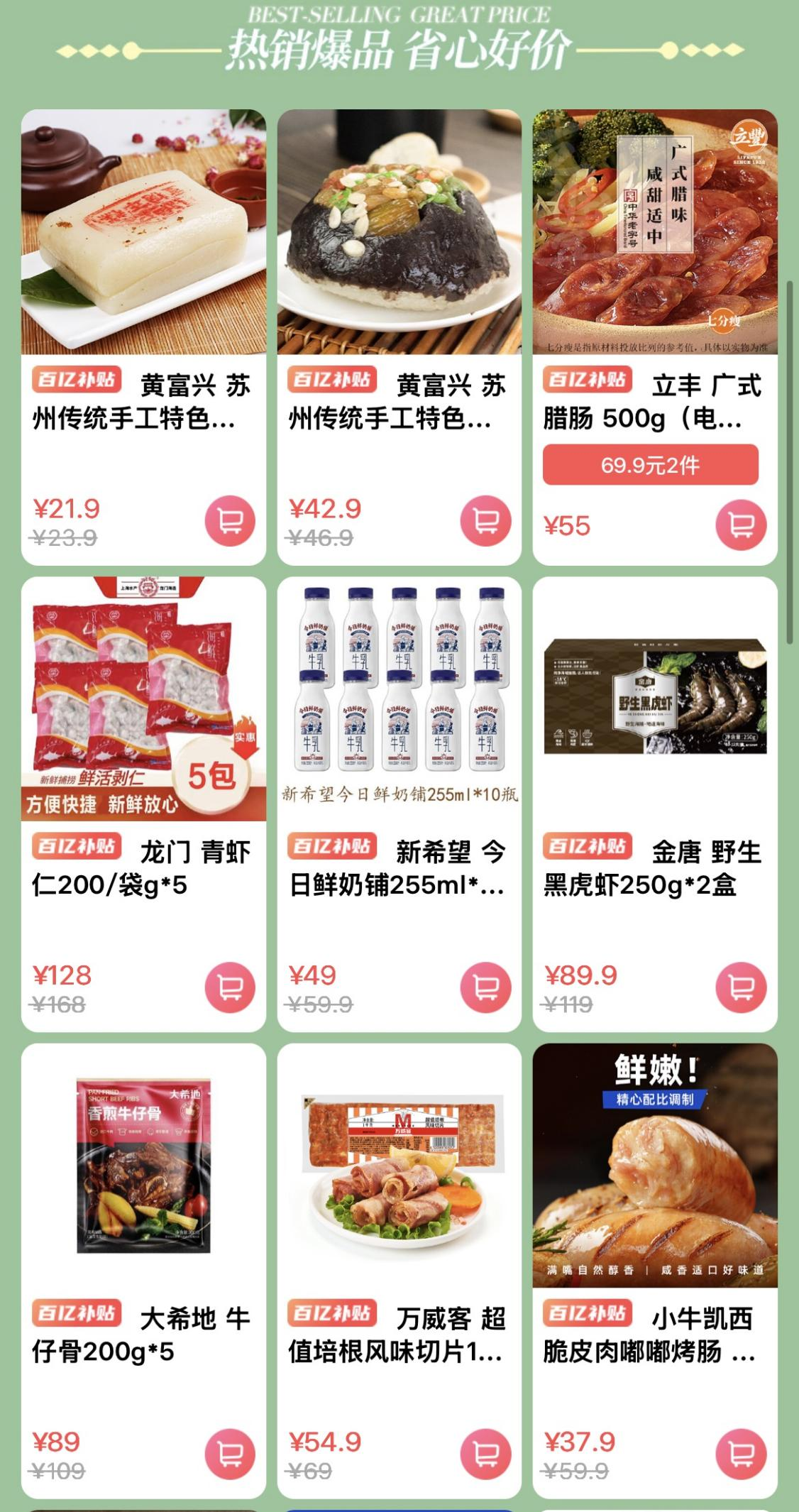Image resolution: width=799 pixels, height=1512 pixels.
Task: View the 大希地 牛仔骨 product picture
Action: pyautogui.click(x=143, y=1165)
